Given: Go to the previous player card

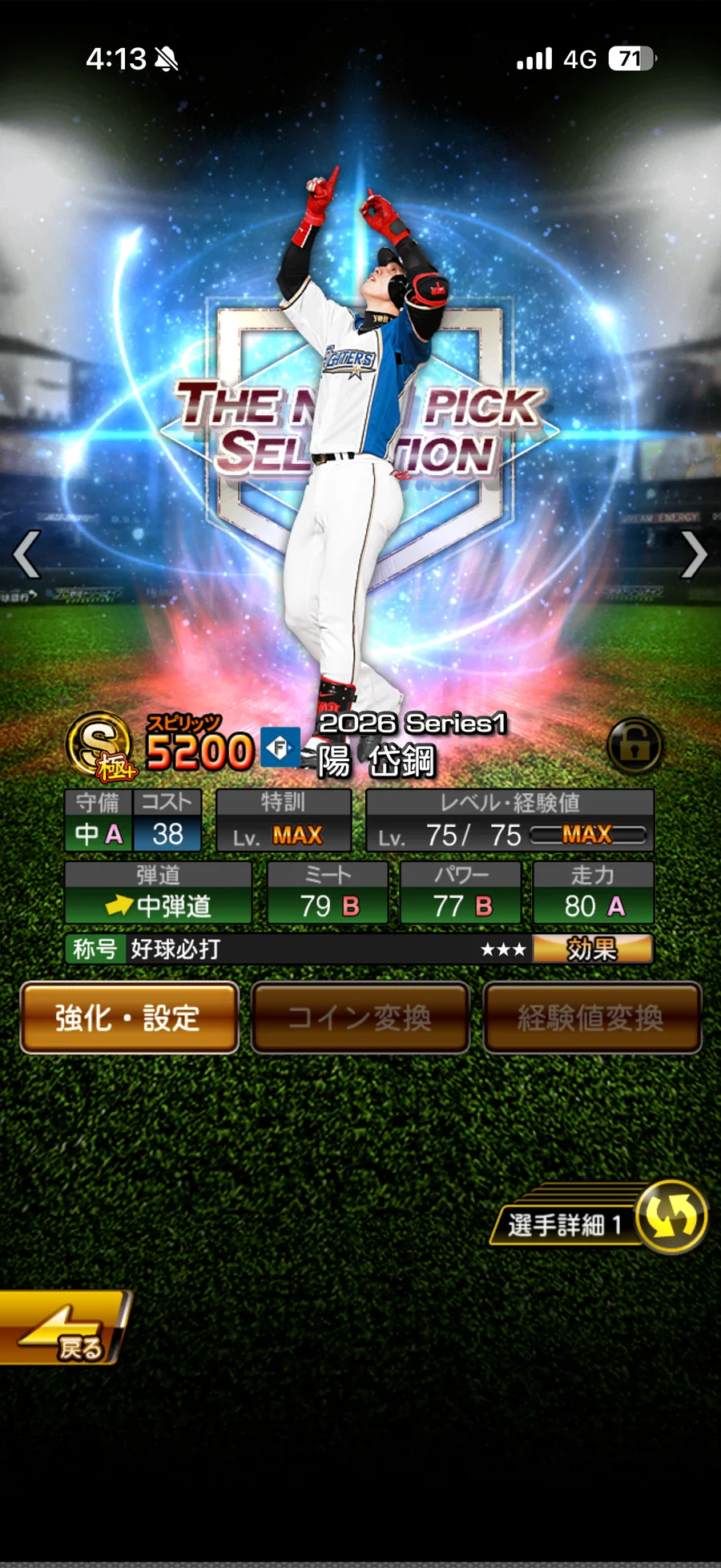Looking at the screenshot, I should (27, 554).
